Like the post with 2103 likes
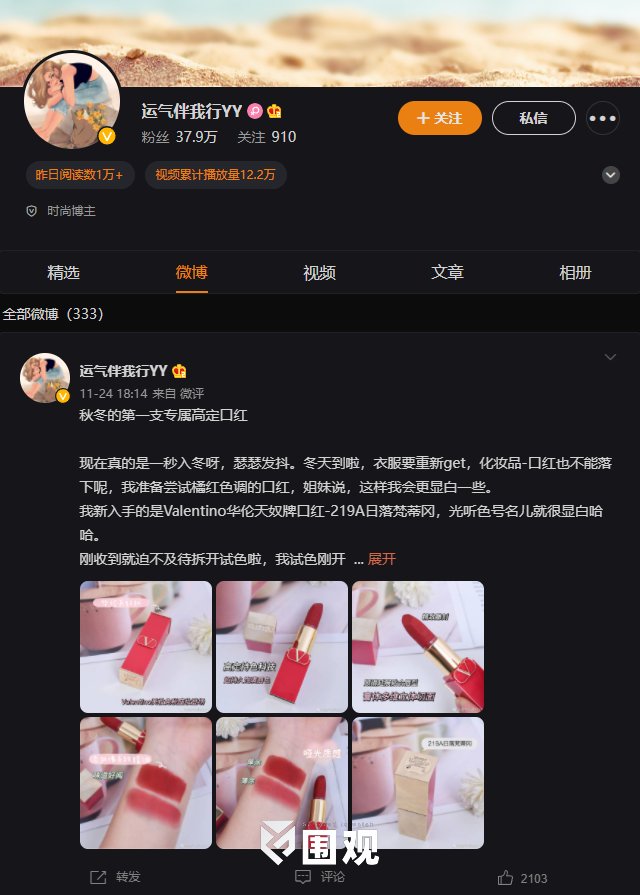 522,877
